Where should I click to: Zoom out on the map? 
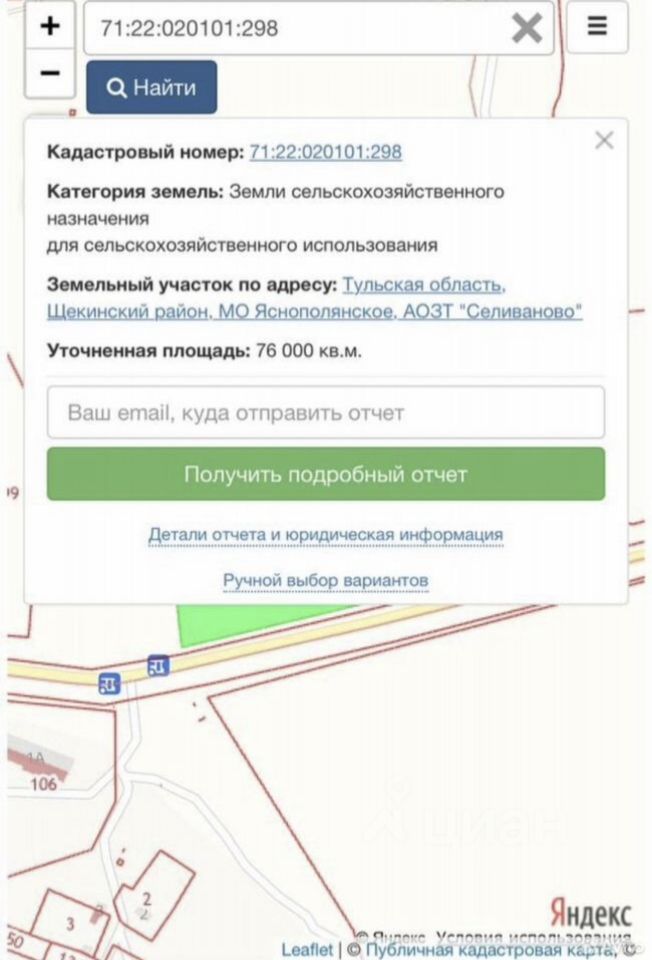49,74
